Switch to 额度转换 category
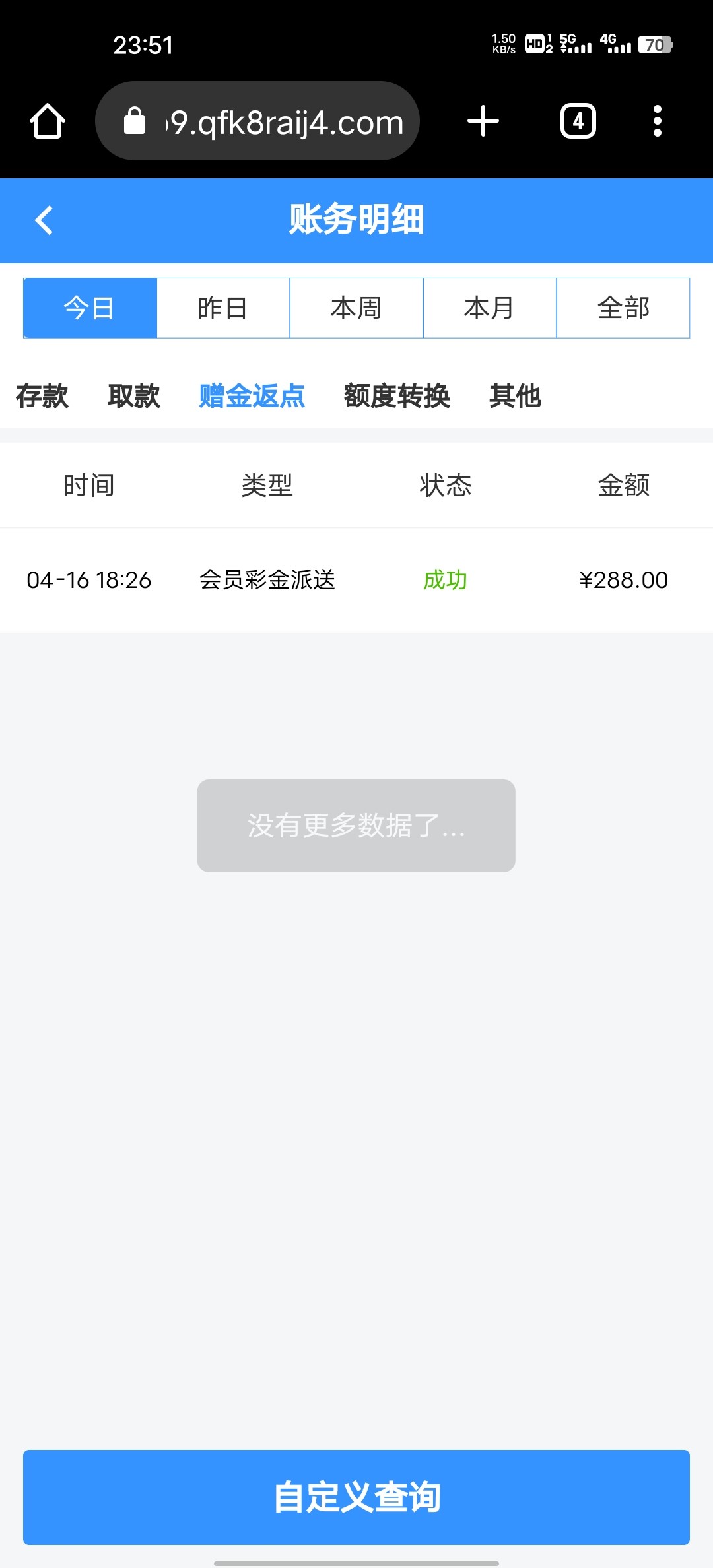 pos(397,396)
